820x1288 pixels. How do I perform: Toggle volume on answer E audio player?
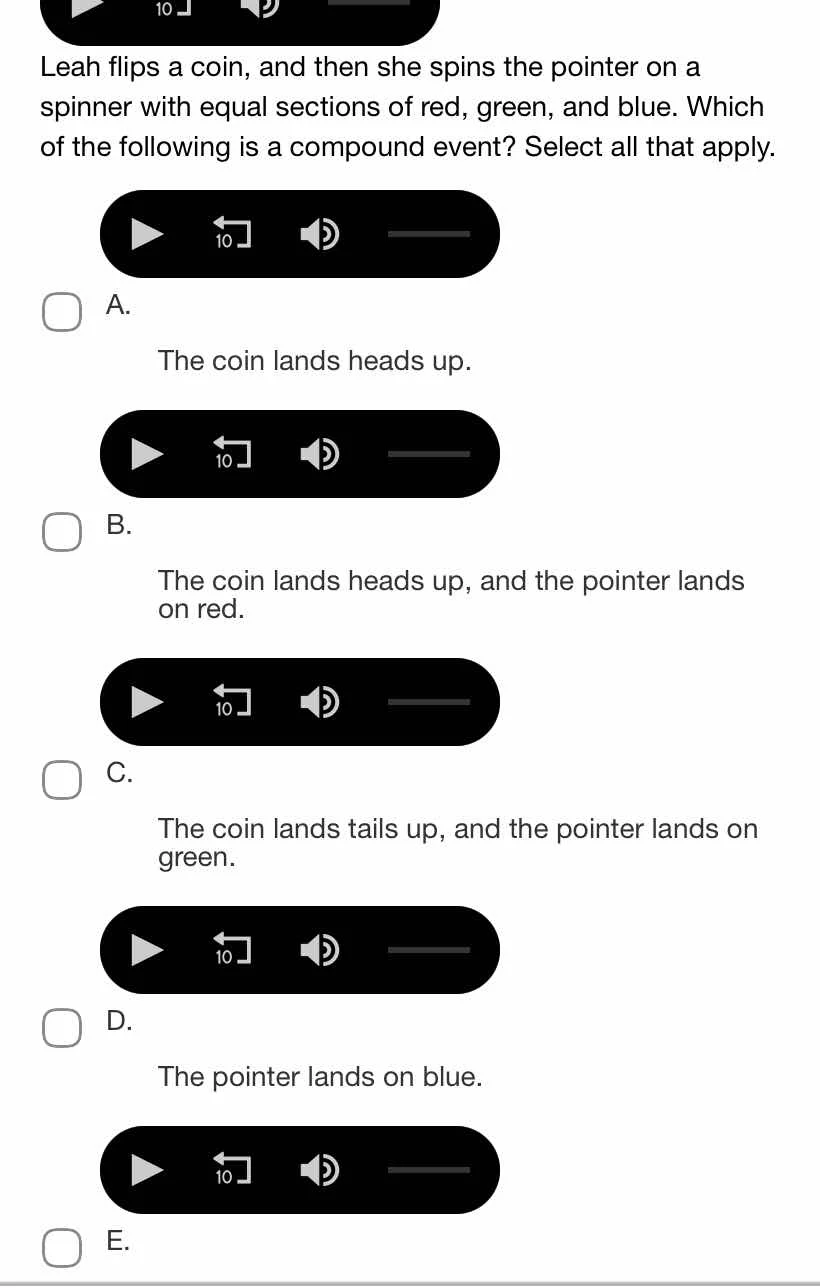(320, 1170)
